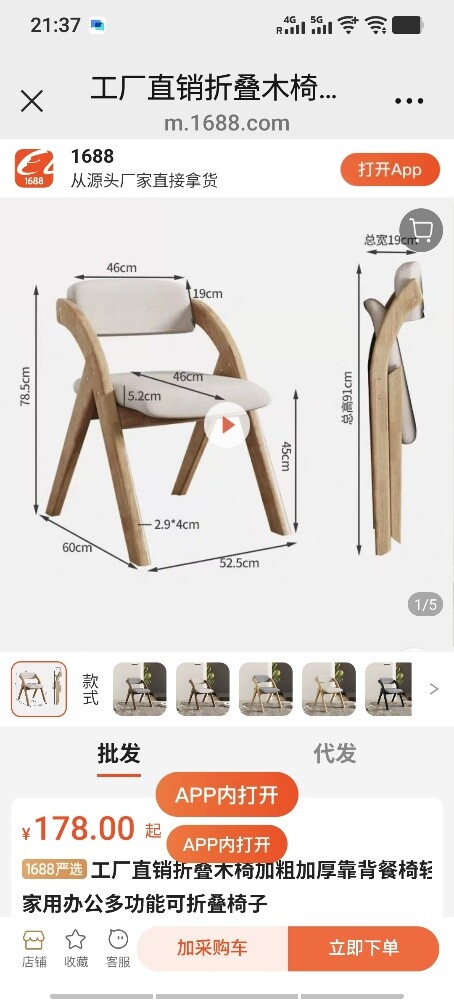454x1000 pixels.
Task: Switch to the 代发 tab
Action: click(x=335, y=754)
